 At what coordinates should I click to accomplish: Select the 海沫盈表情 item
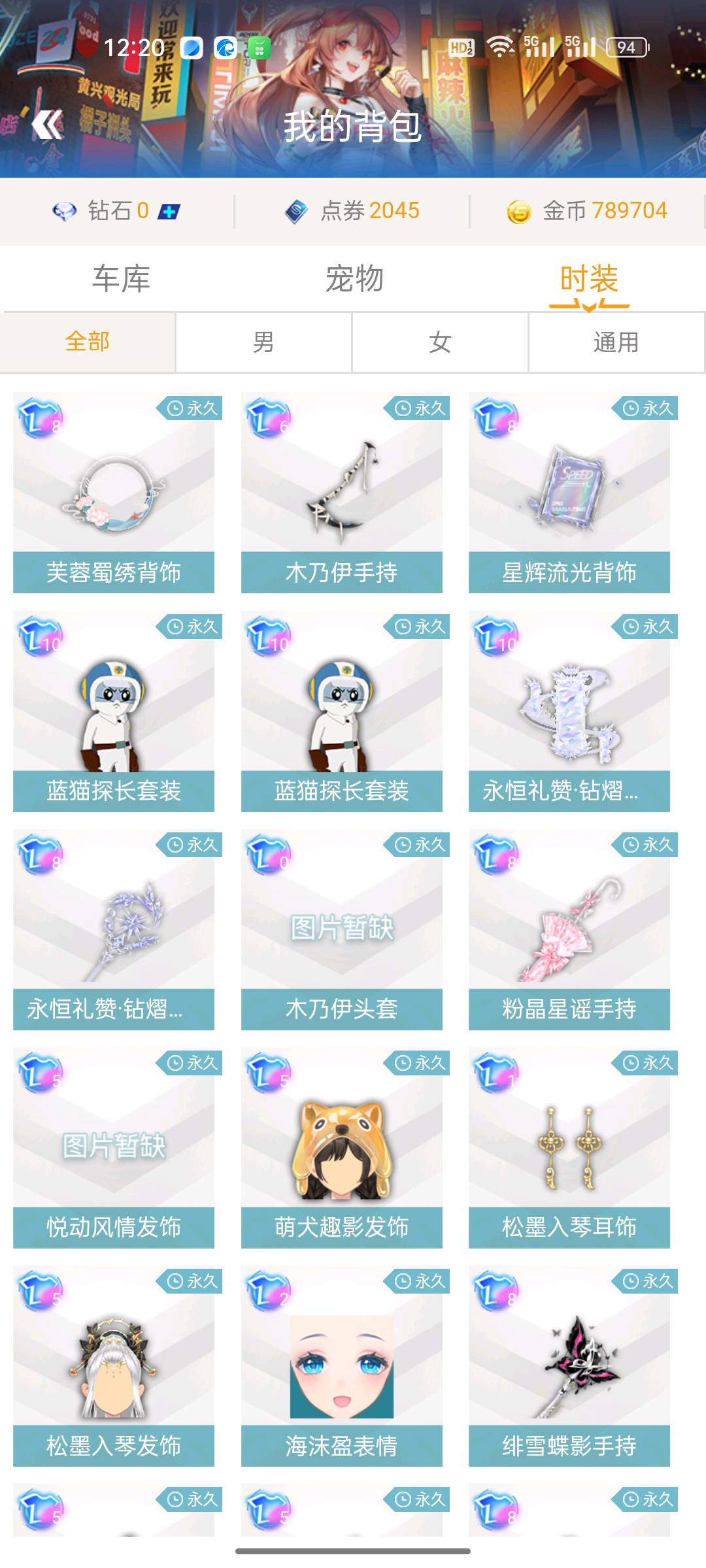[x=341, y=1366]
